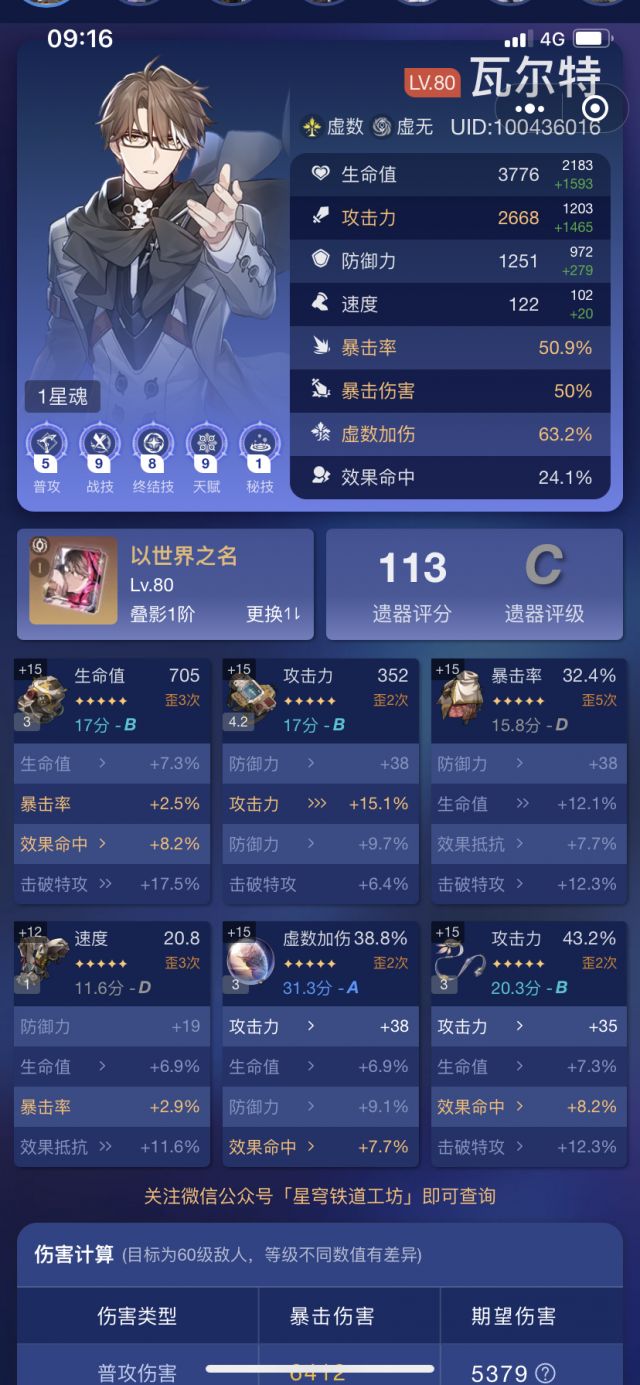640x1385 pixels.
Task: Select the 虚数加伤 38.8% relic card
Action: tap(320, 1044)
